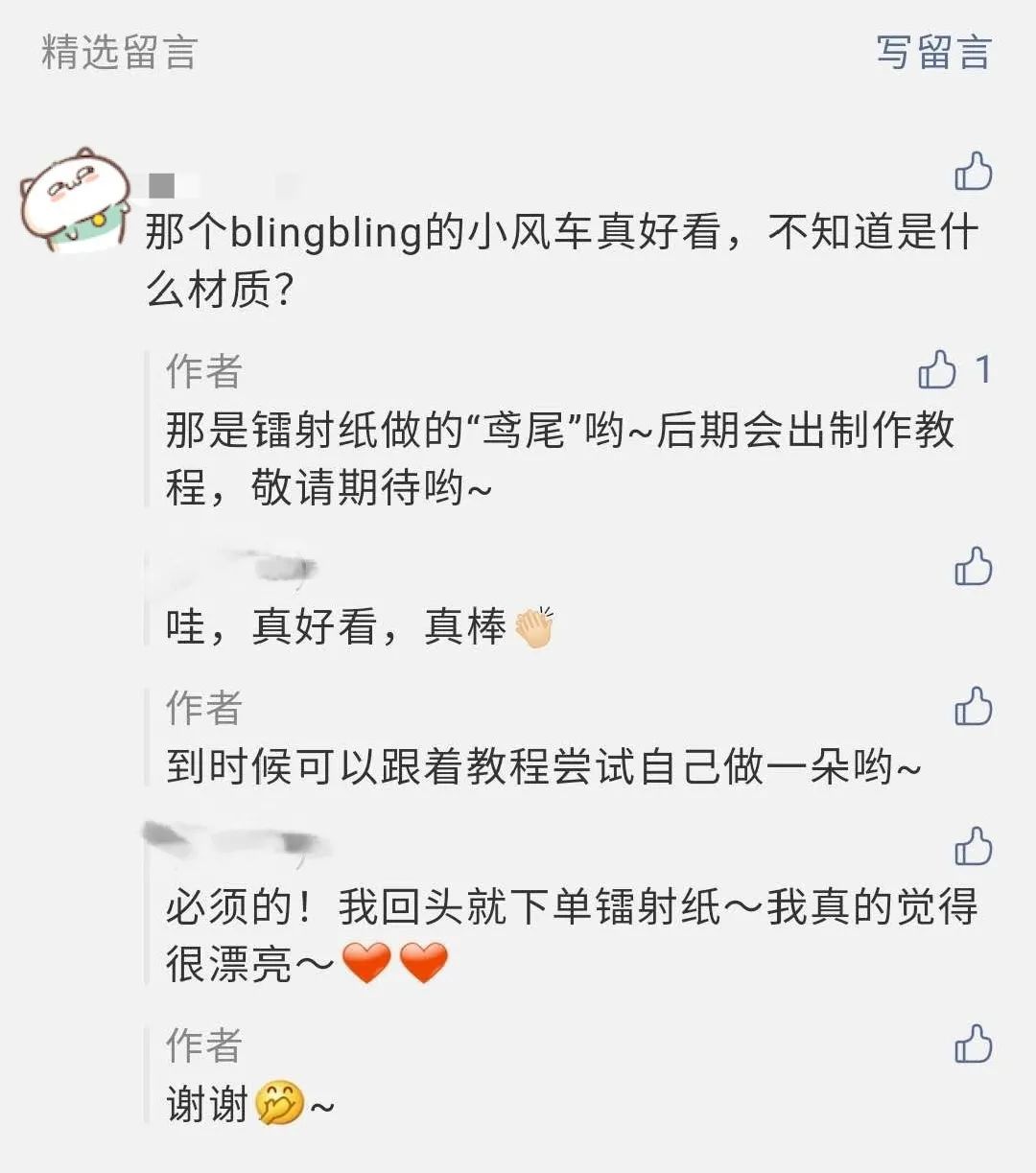Image resolution: width=1036 pixels, height=1173 pixels.
Task: Like the comment 必须的！我回头就下单镭射纸
Action: 973,847
